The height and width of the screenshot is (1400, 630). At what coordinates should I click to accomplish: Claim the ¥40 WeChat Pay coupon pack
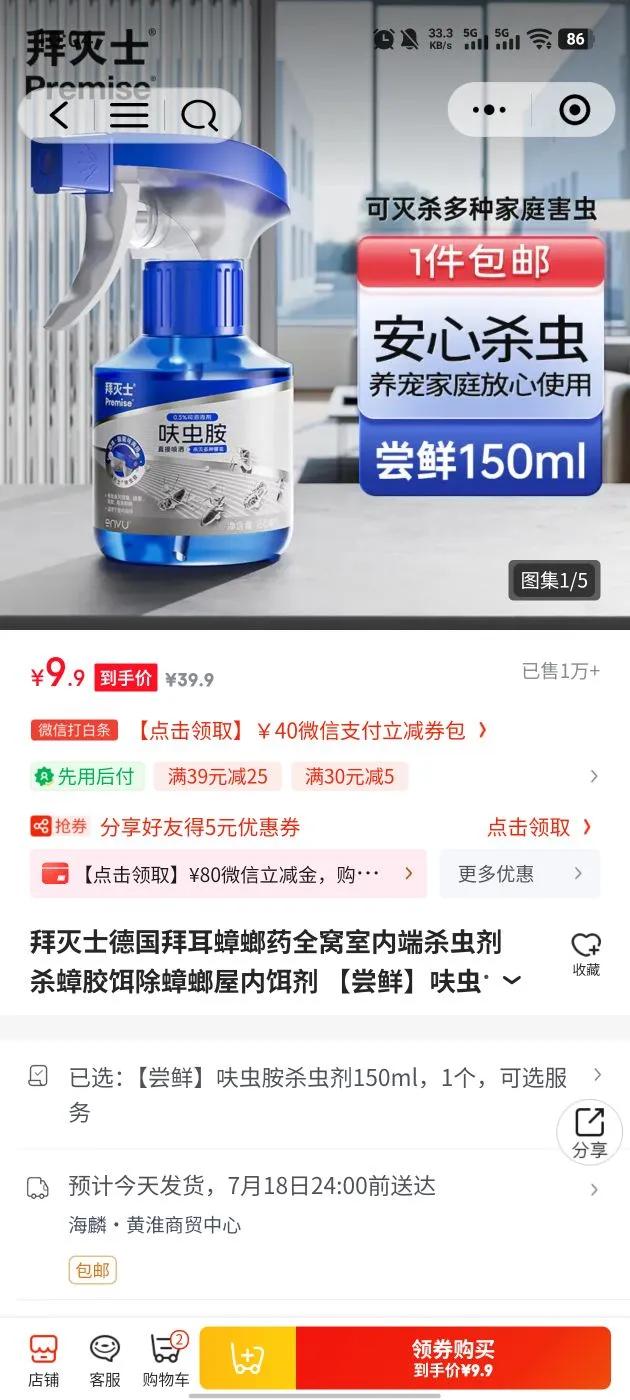[310, 730]
